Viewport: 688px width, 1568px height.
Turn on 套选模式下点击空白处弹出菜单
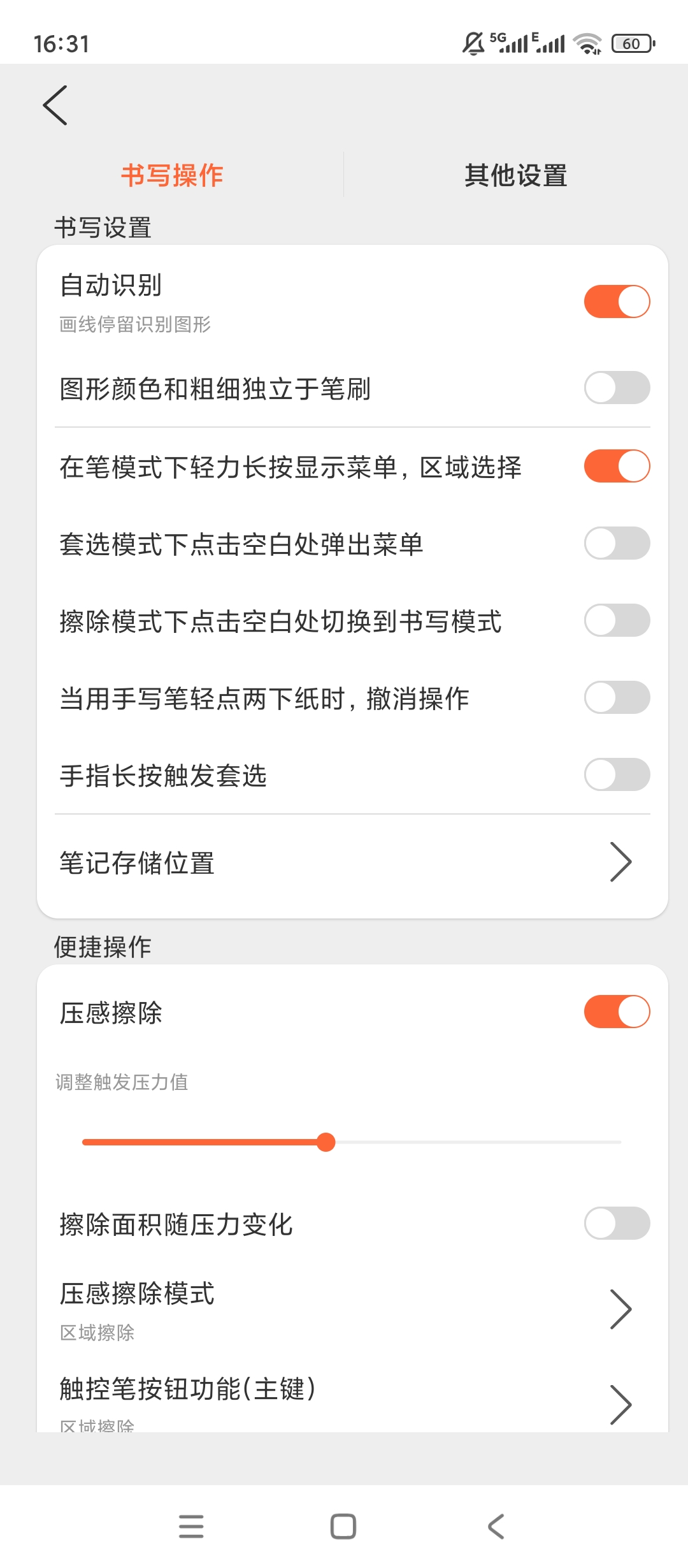pos(617,543)
